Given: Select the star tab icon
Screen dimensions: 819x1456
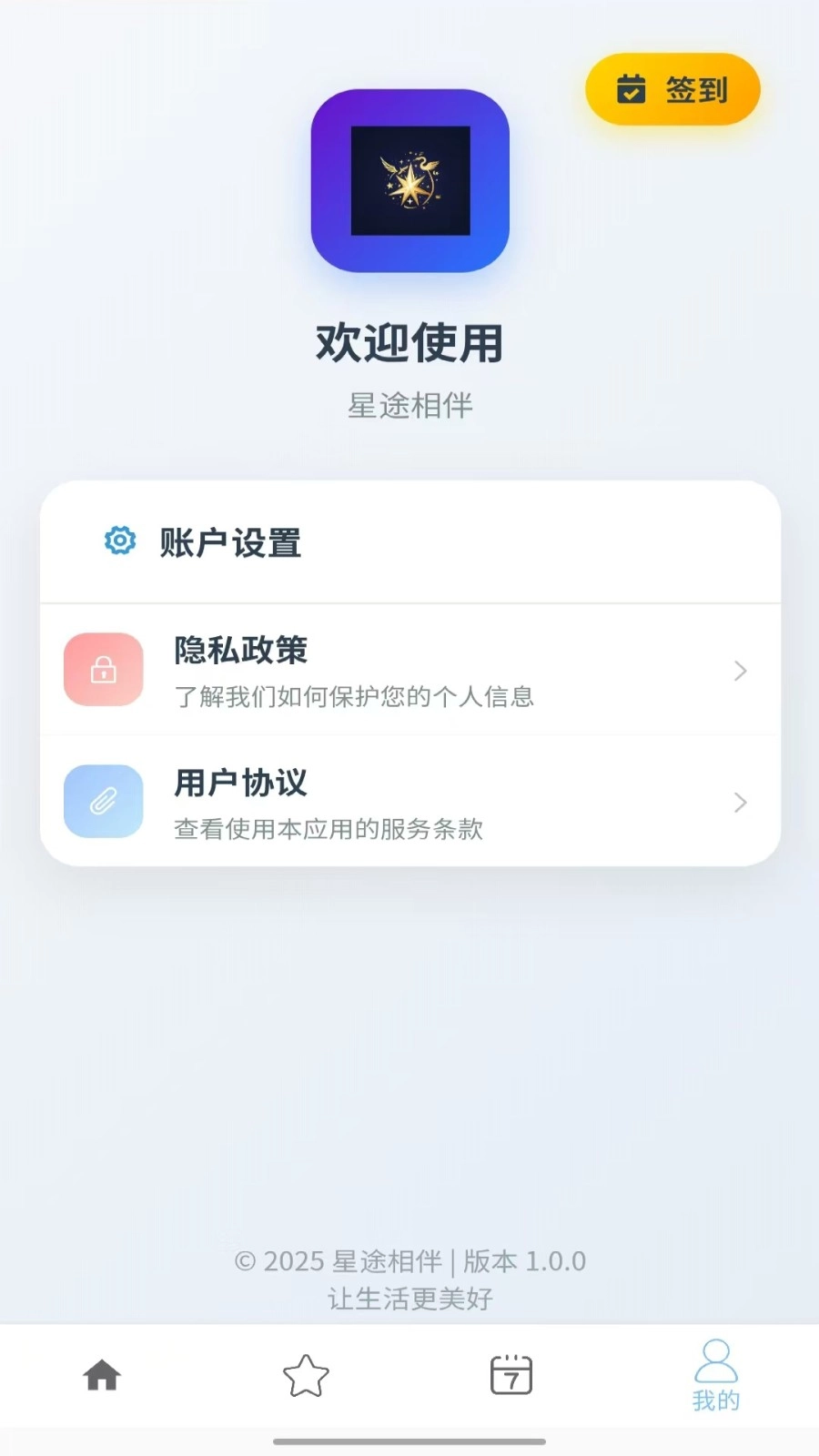Looking at the screenshot, I should coord(307,1376).
